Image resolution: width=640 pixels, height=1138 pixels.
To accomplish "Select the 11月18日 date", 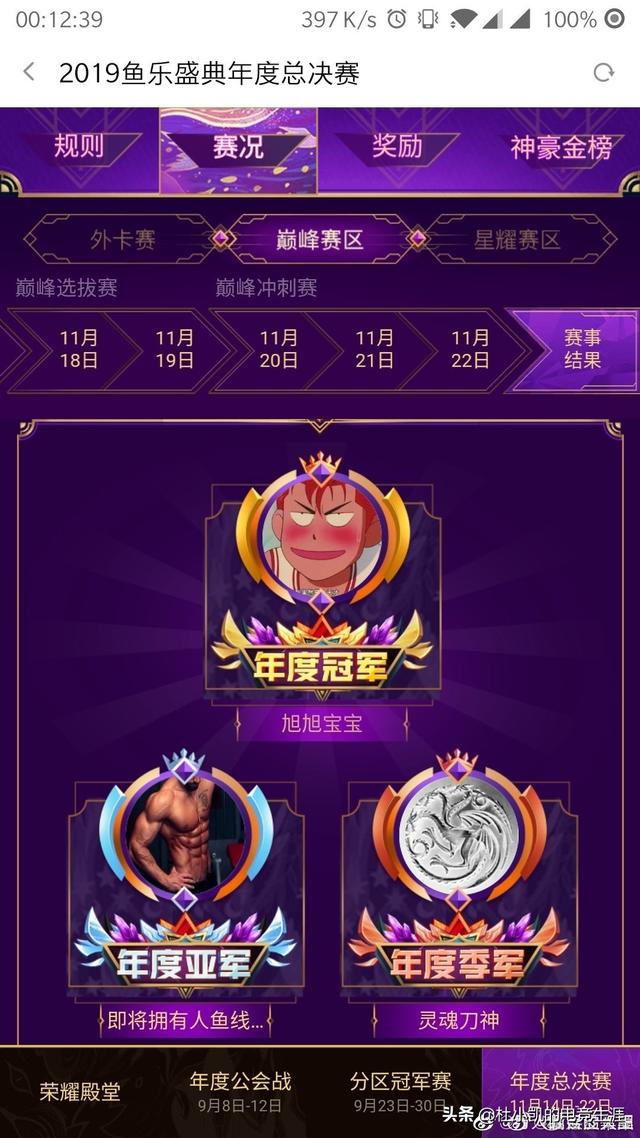I will [79, 349].
